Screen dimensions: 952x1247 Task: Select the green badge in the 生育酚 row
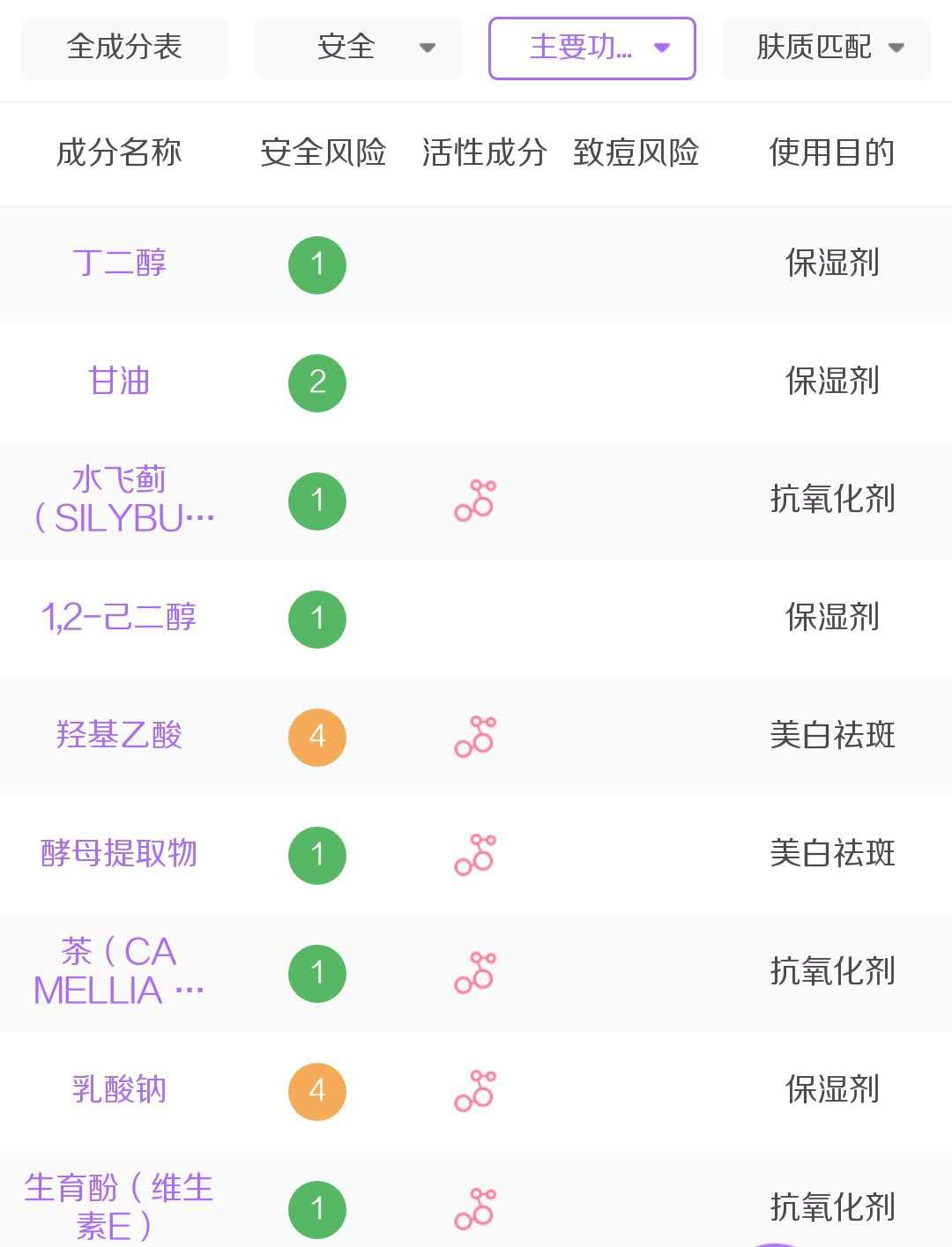coord(316,1207)
